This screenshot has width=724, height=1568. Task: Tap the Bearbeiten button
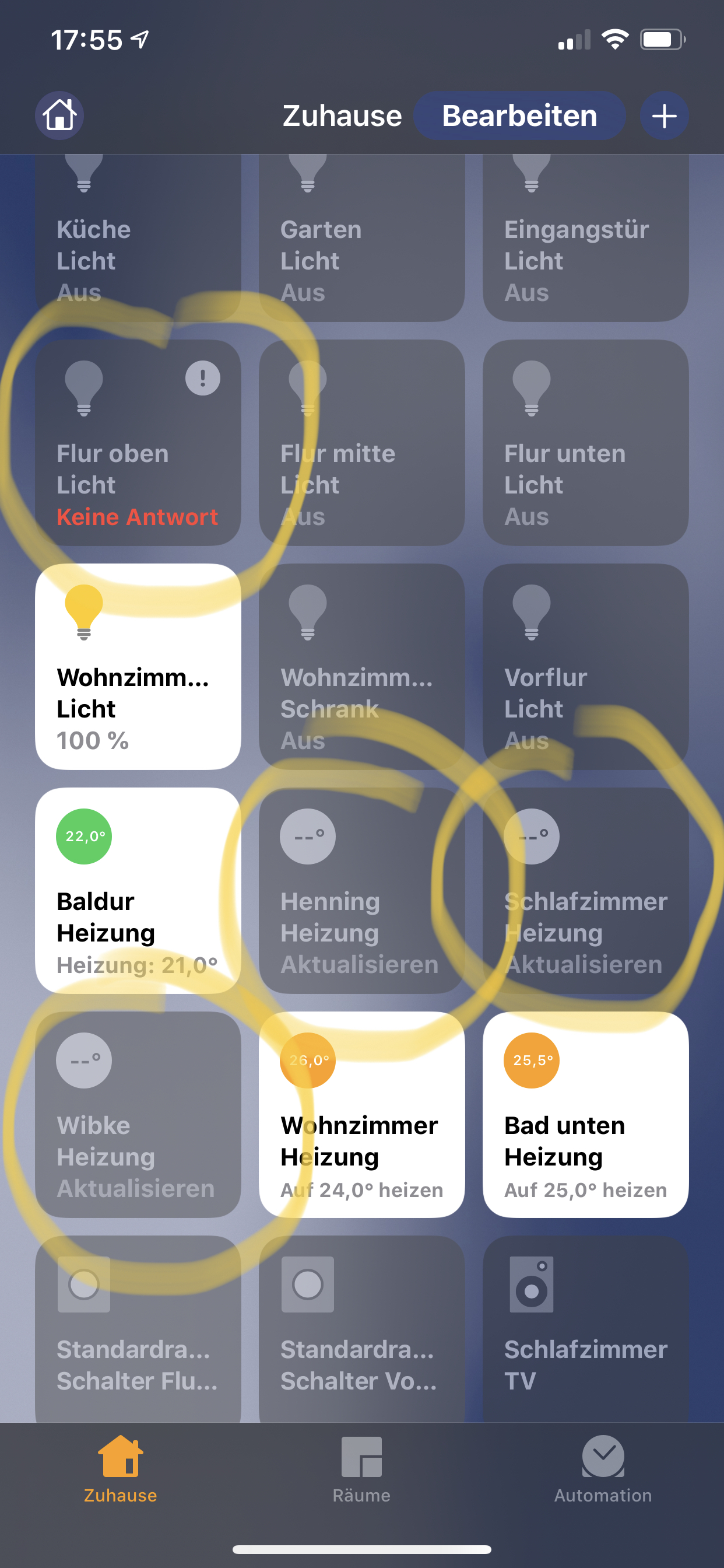pos(519,116)
